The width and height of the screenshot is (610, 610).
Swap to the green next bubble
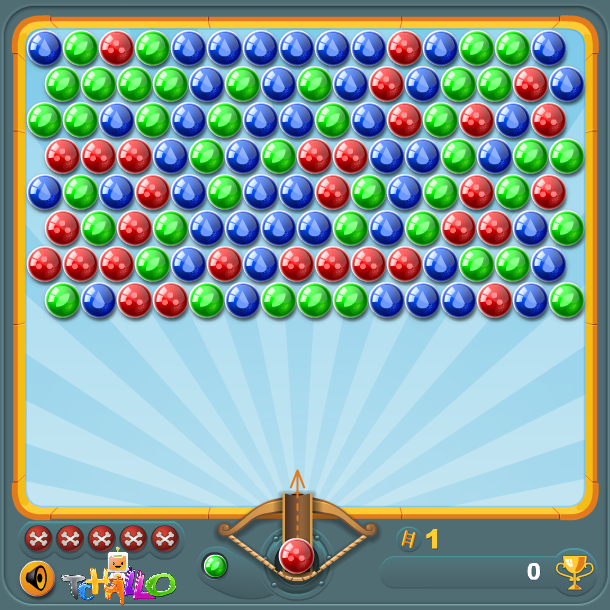(x=216, y=566)
